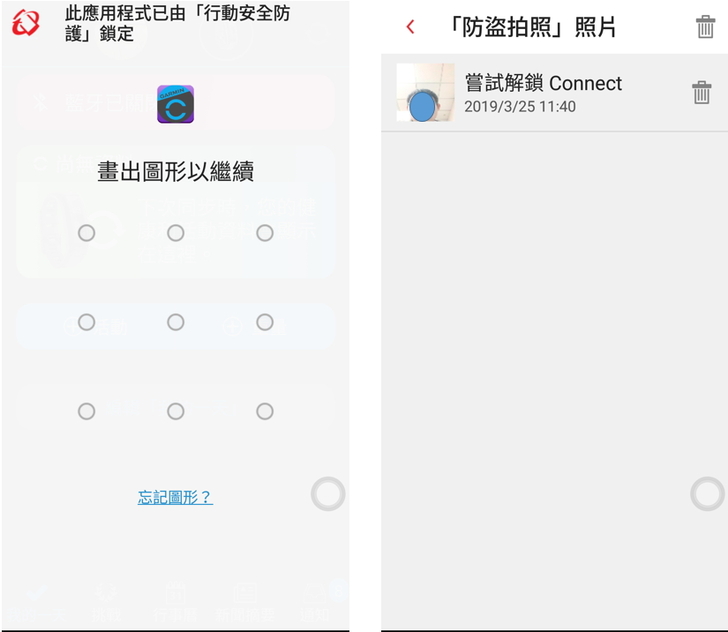Viewport: 728px width, 632px height.
Task: Delete the 嘗試解鎖 Connect photo entry
Action: 702,93
